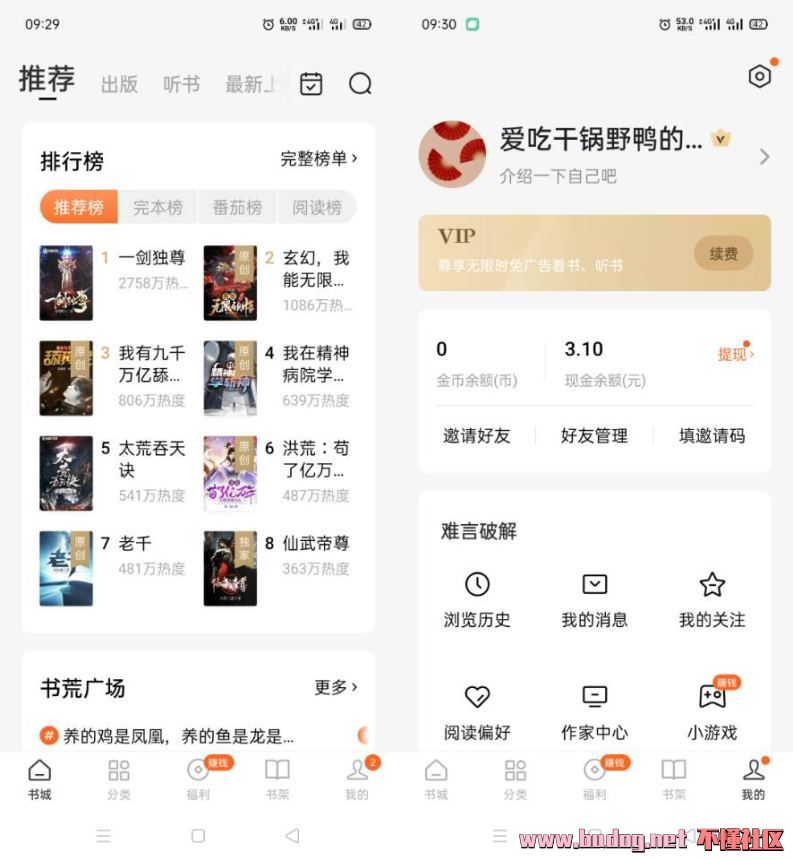Open the search icon at the top
Screen dimensions: 793x860
pyautogui.click(x=360, y=84)
